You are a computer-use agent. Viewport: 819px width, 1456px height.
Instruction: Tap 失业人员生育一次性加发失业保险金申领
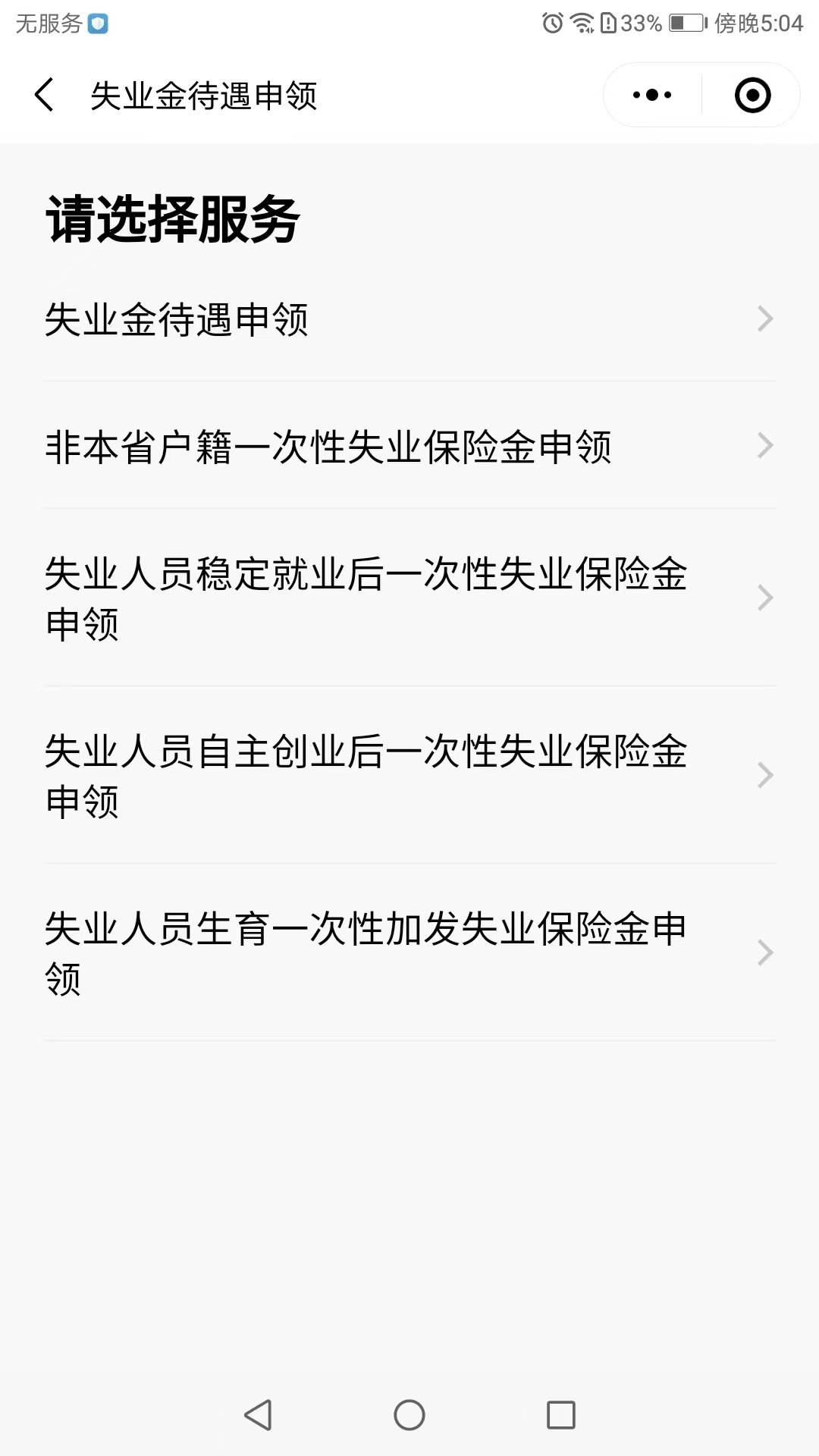409,952
